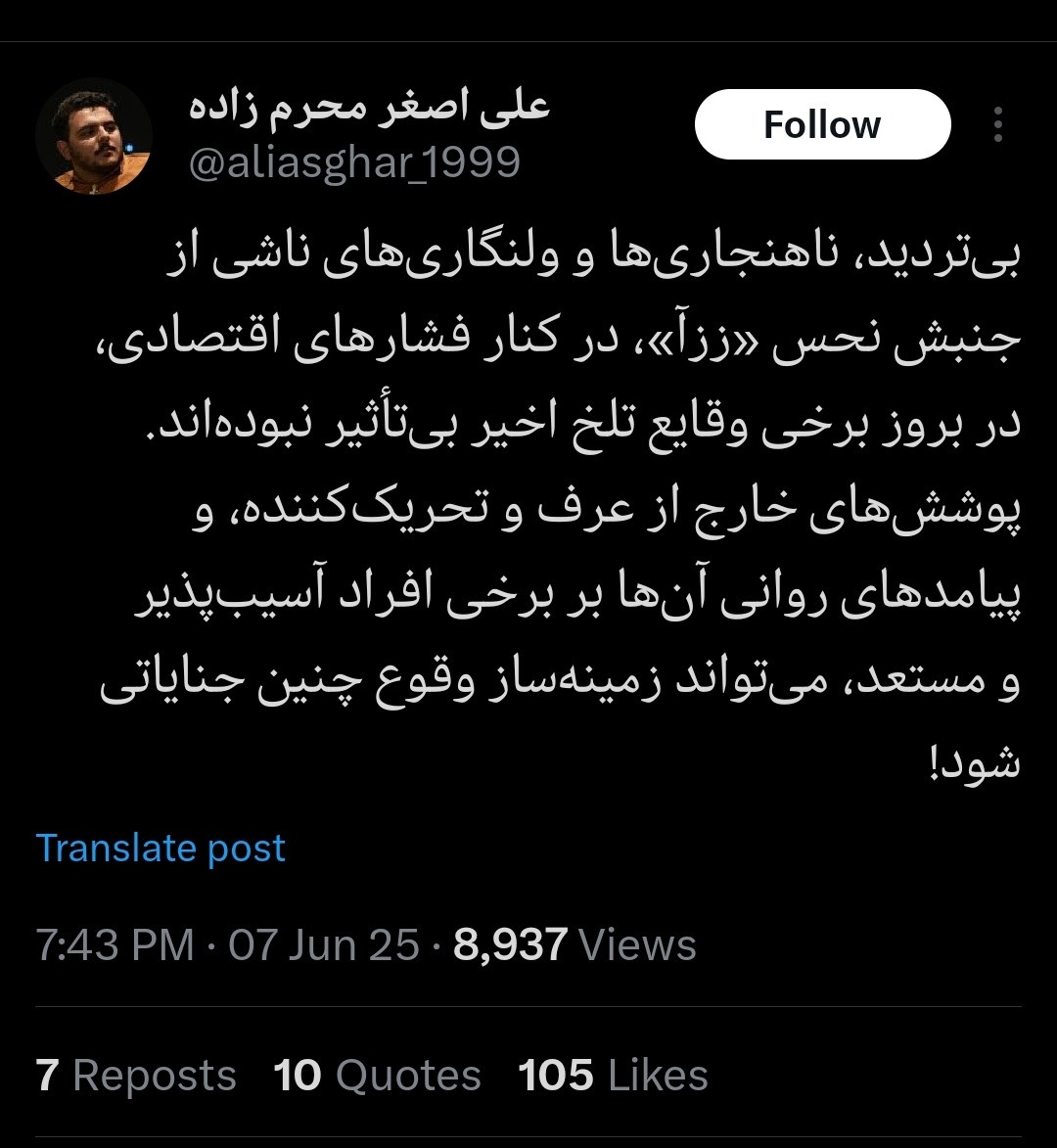Image resolution: width=1057 pixels, height=1148 pixels.
Task: Open the @aliasghar_1999 handle profile
Action: (354, 162)
